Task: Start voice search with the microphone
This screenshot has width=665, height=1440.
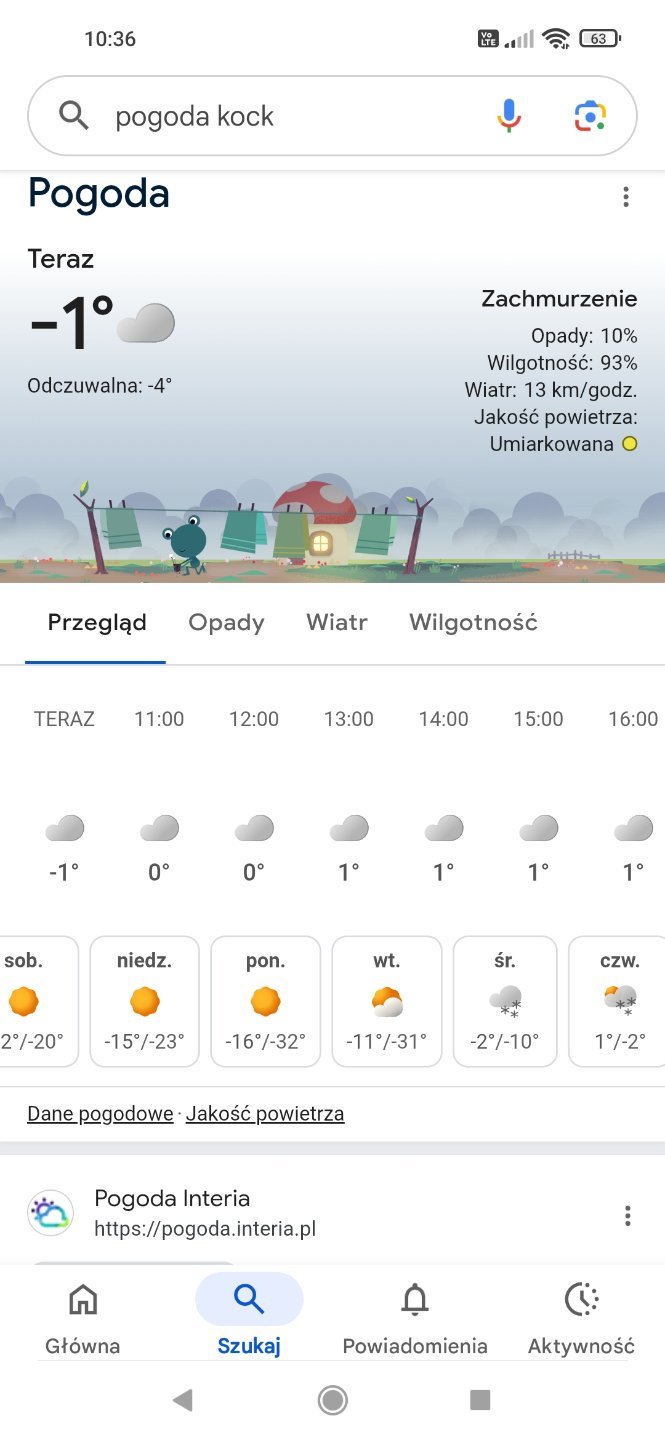Action: (x=509, y=116)
